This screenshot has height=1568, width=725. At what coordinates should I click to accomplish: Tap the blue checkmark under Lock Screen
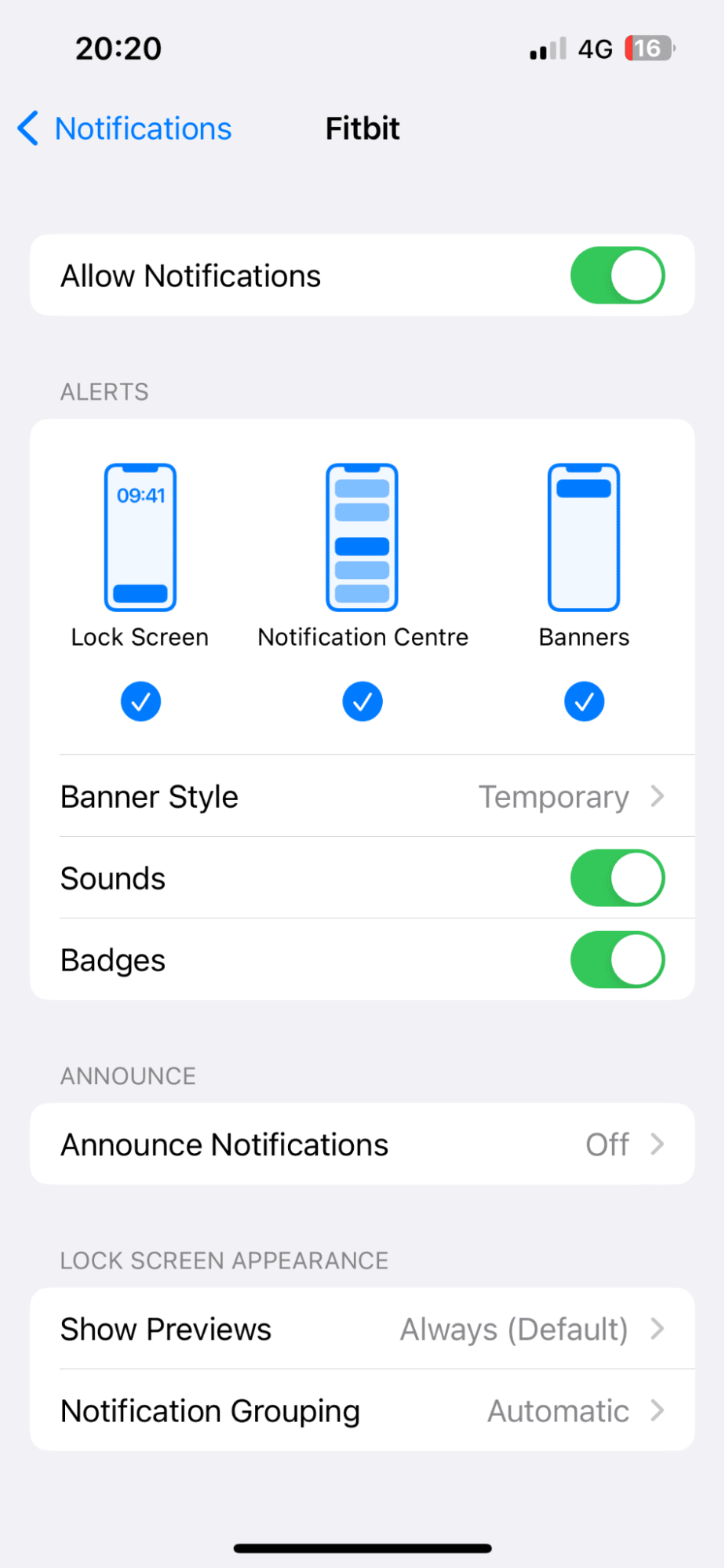coord(140,700)
